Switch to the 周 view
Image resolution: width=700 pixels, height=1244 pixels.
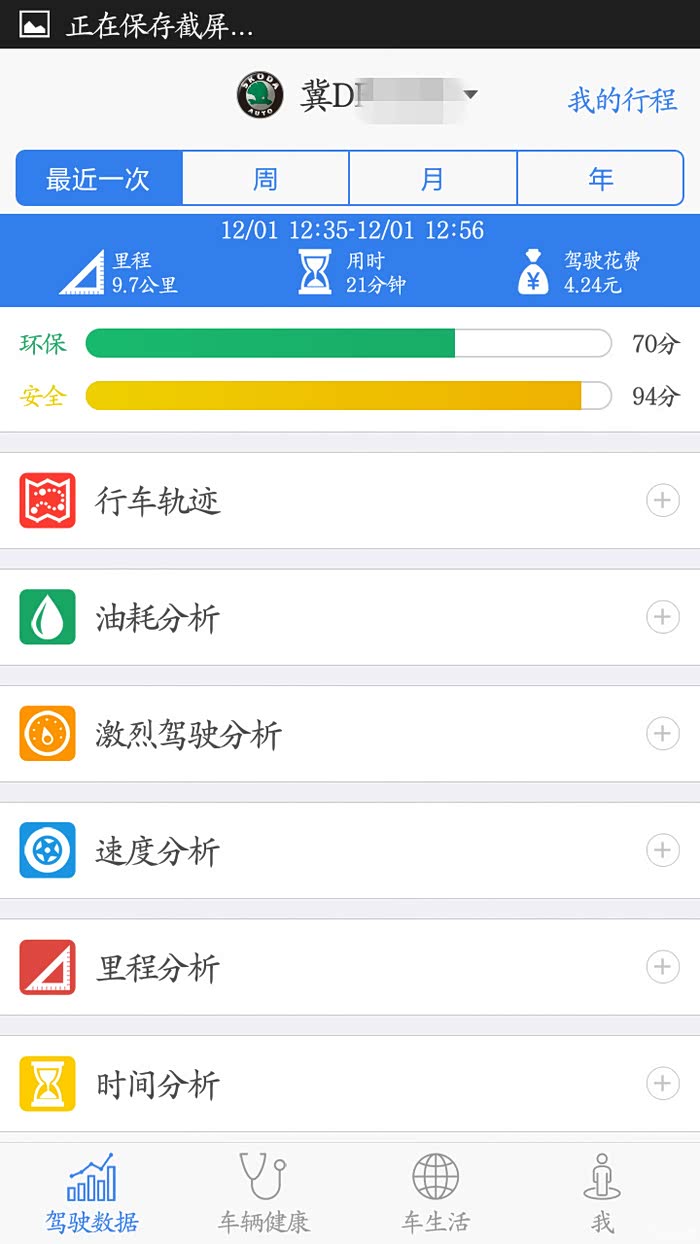point(265,178)
